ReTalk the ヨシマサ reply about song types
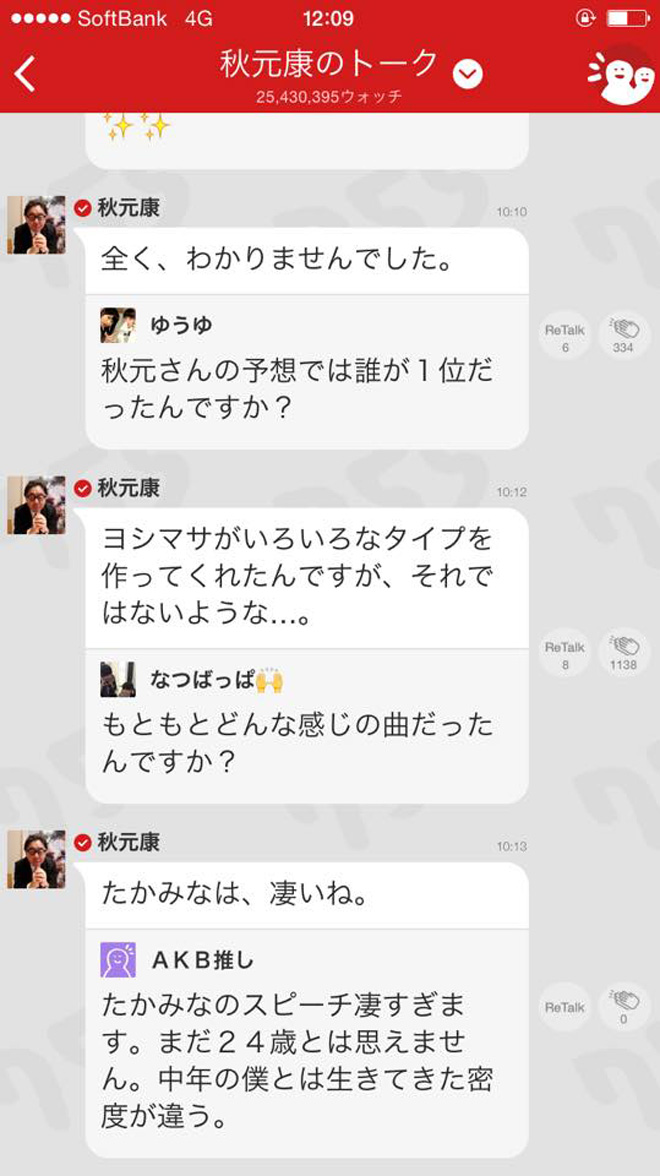This screenshot has width=660, height=1176. [x=565, y=655]
